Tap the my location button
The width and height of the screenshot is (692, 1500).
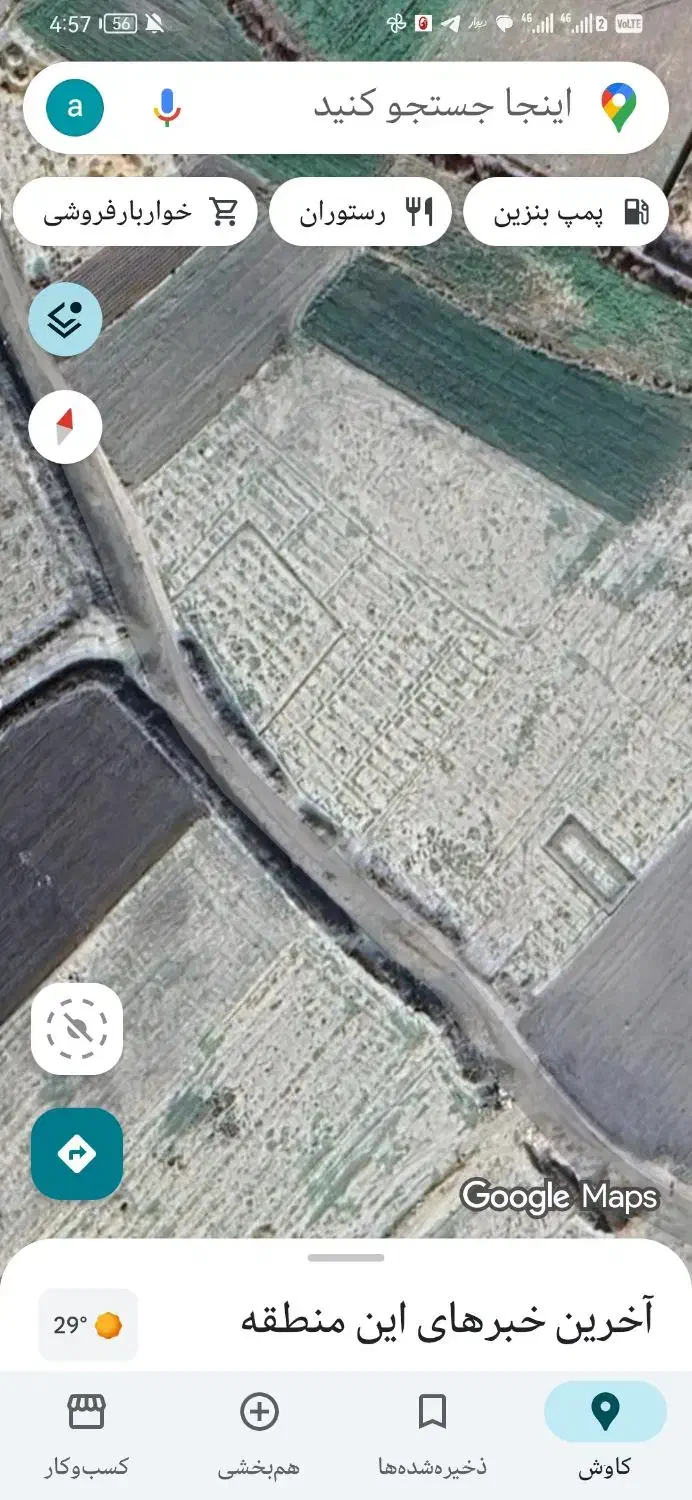(77, 1029)
